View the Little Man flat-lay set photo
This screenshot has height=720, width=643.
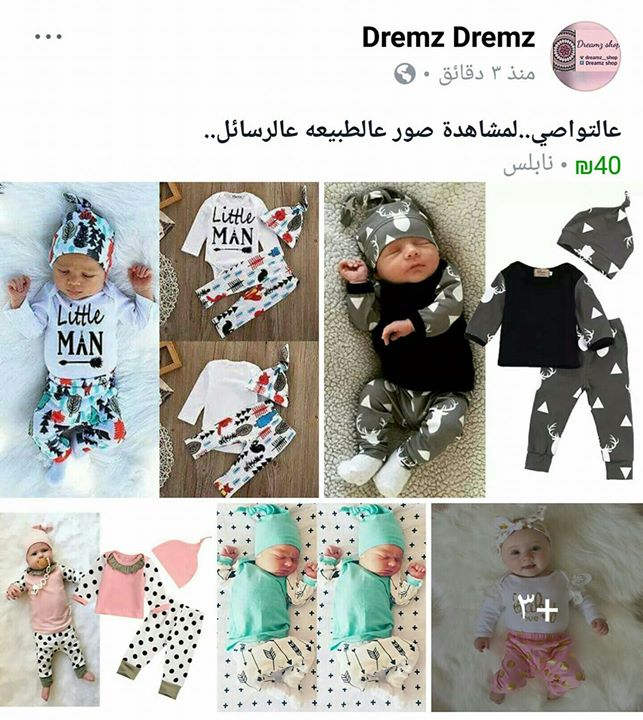coord(239,340)
